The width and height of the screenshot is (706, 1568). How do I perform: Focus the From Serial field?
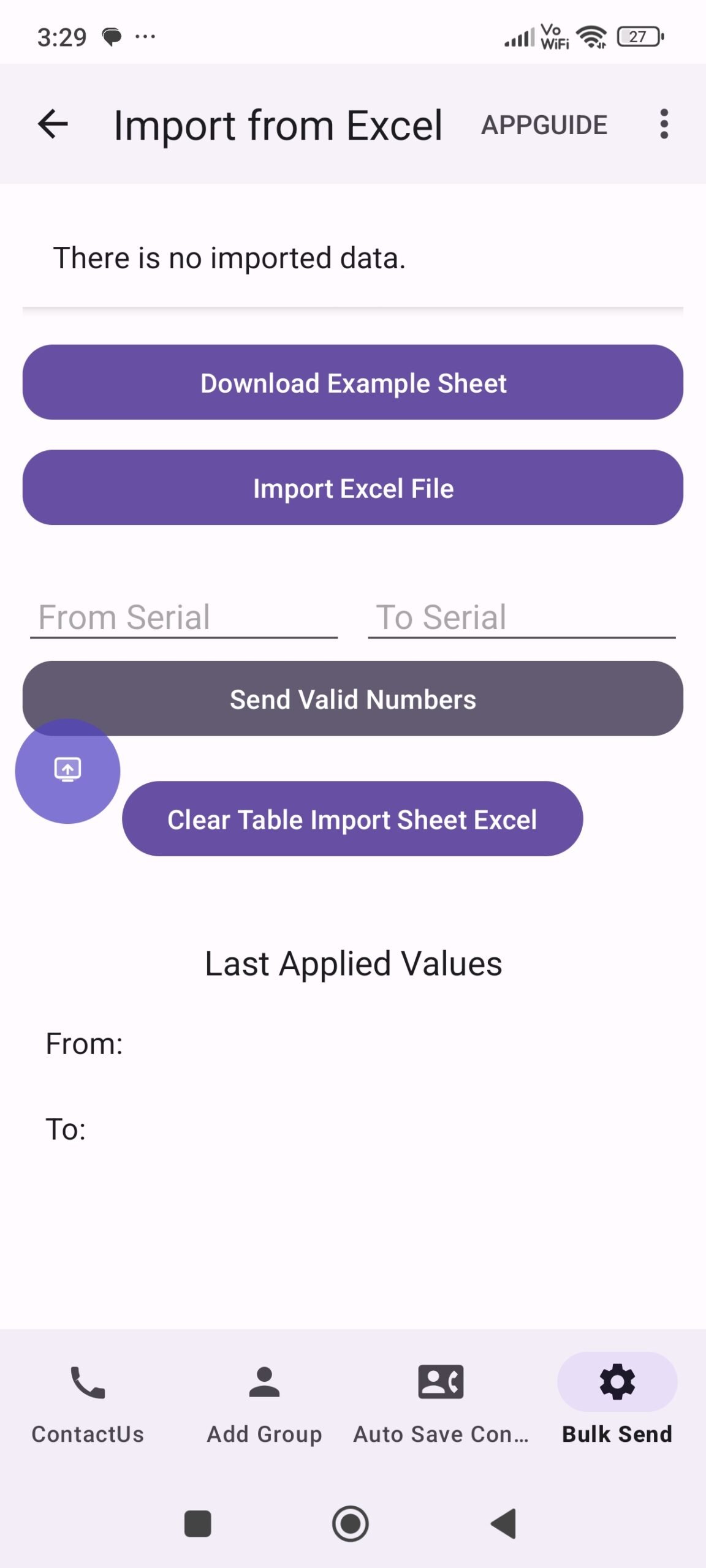184,617
